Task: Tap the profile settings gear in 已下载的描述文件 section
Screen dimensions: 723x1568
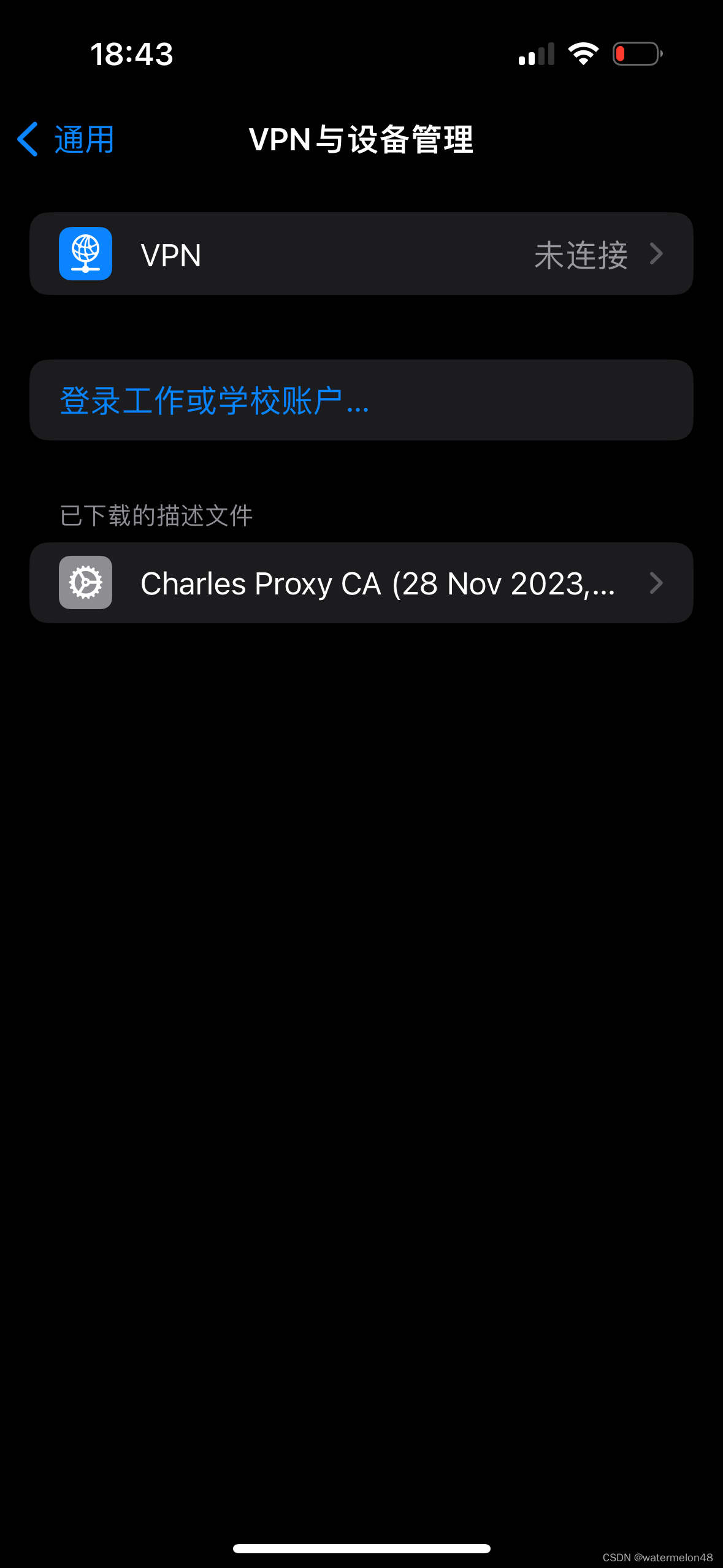Action: pos(85,582)
